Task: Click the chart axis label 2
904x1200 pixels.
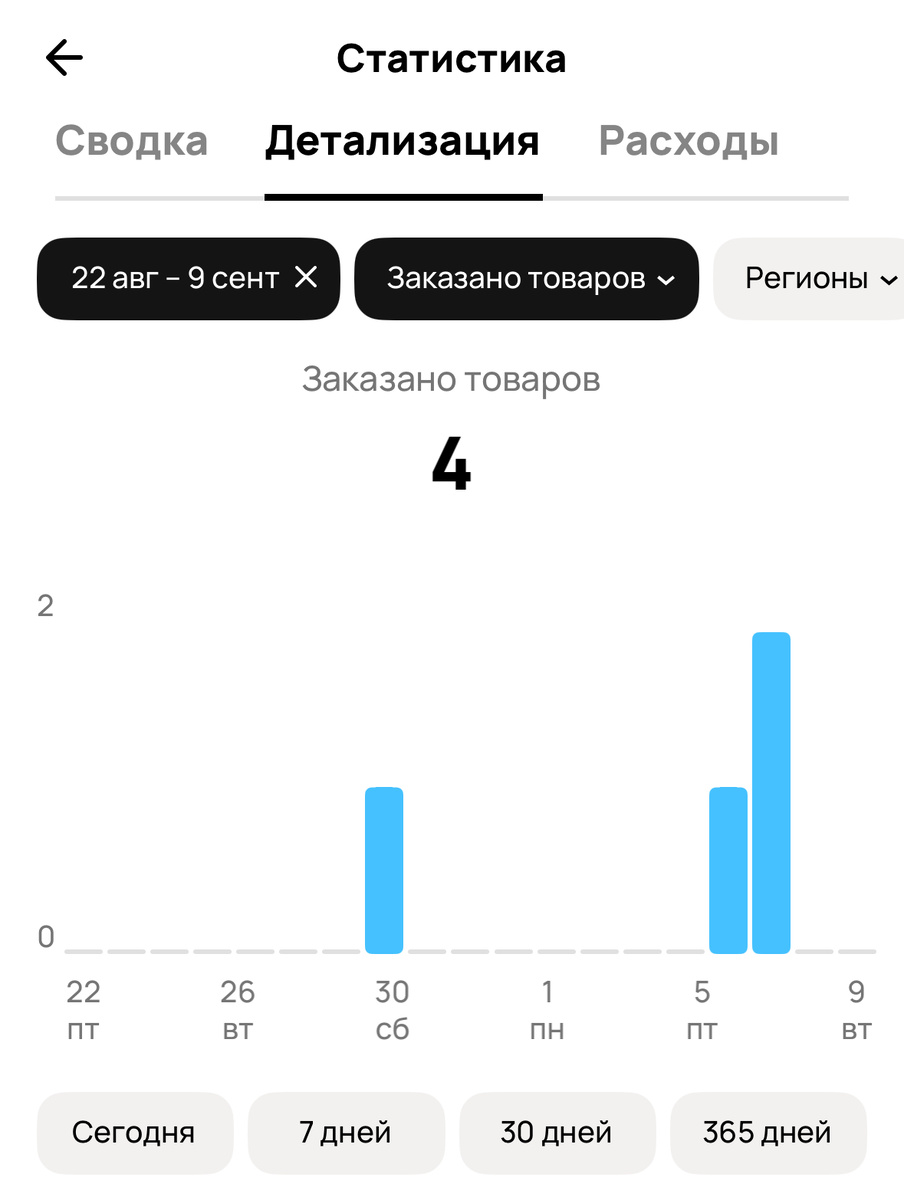Action: pos(45,606)
